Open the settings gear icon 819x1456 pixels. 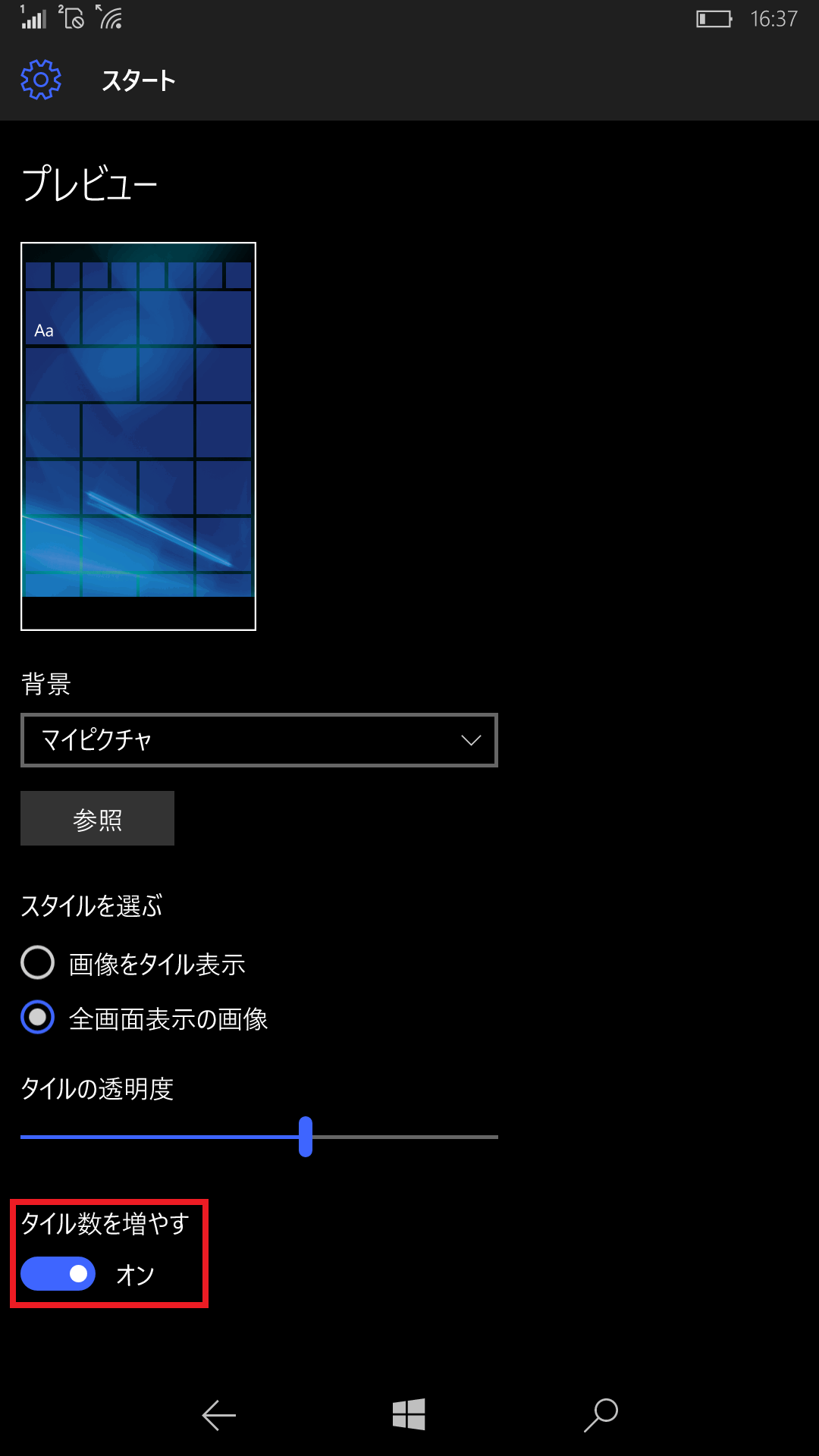pyautogui.click(x=41, y=80)
